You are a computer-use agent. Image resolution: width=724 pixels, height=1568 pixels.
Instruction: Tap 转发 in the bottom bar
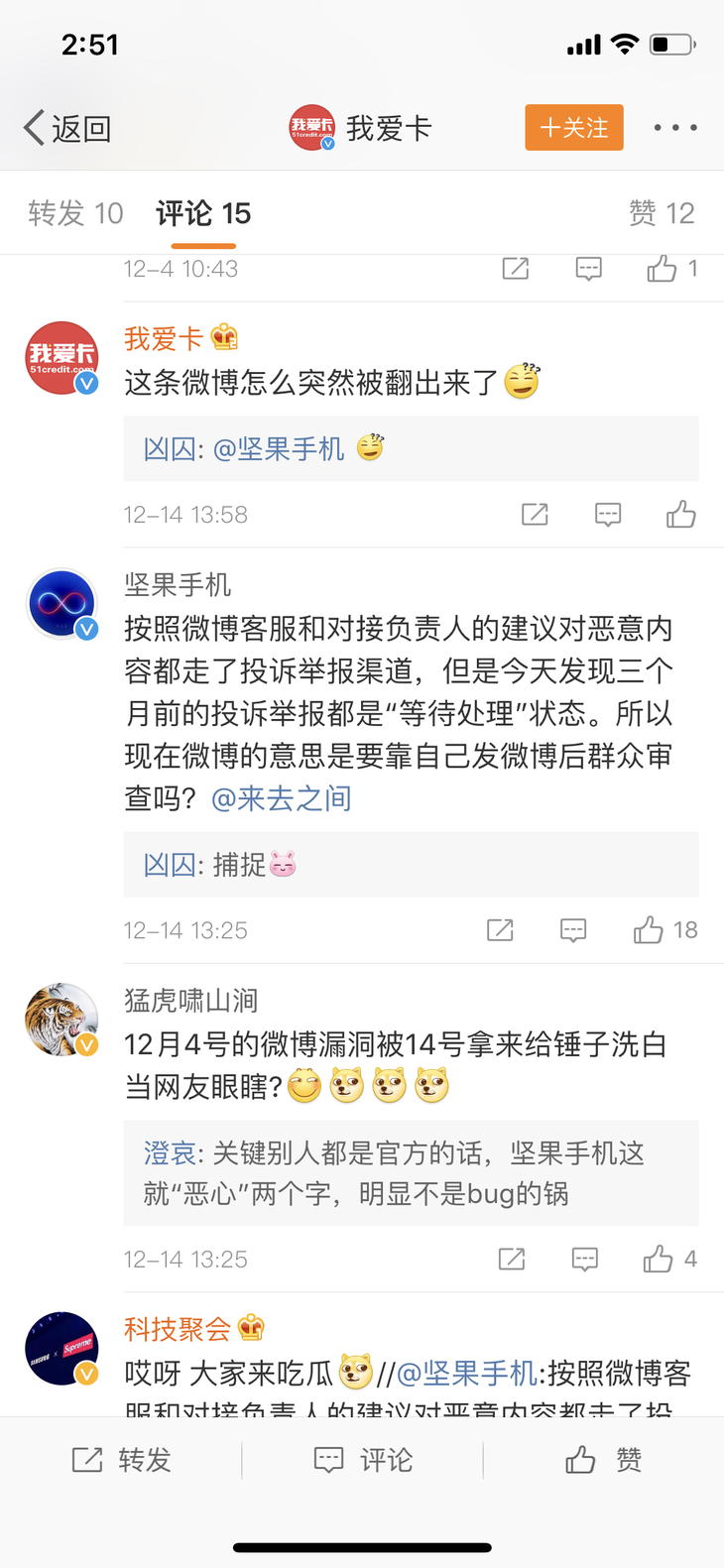point(122,1460)
